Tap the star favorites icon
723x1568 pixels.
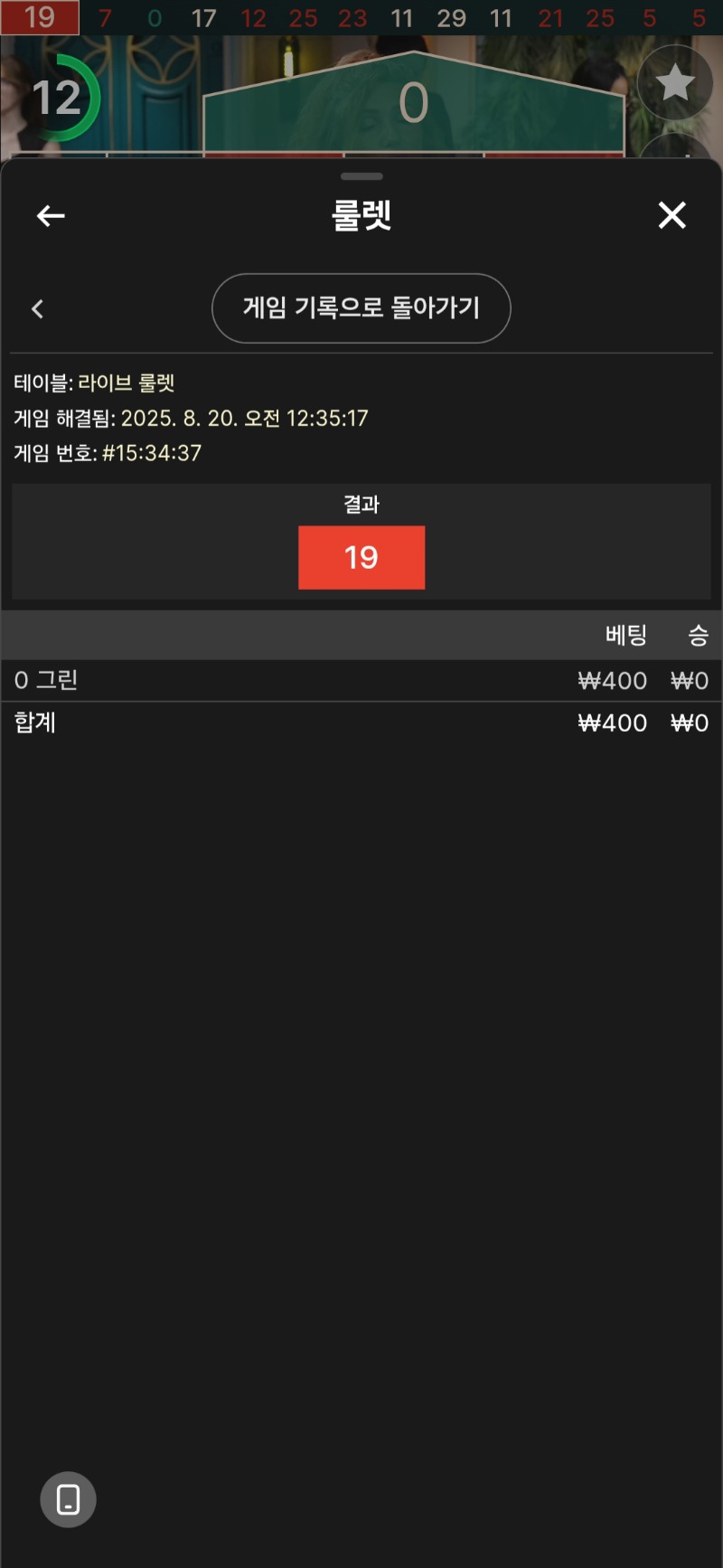pos(674,83)
